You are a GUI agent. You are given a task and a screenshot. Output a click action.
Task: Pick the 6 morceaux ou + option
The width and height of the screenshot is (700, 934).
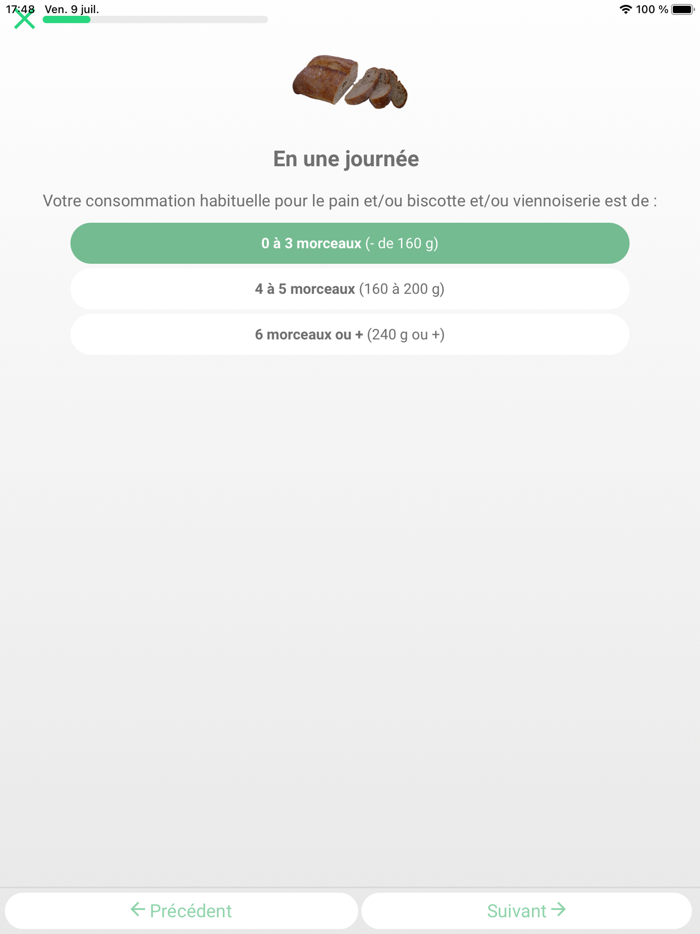click(349, 335)
